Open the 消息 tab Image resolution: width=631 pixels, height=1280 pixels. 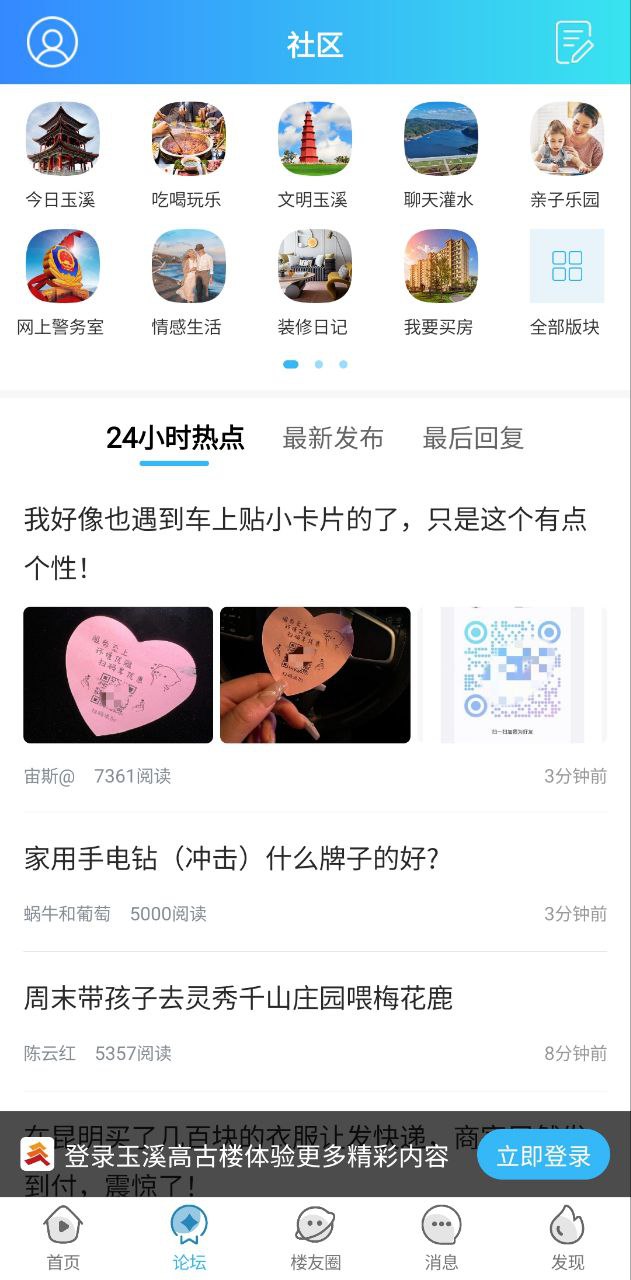441,1238
